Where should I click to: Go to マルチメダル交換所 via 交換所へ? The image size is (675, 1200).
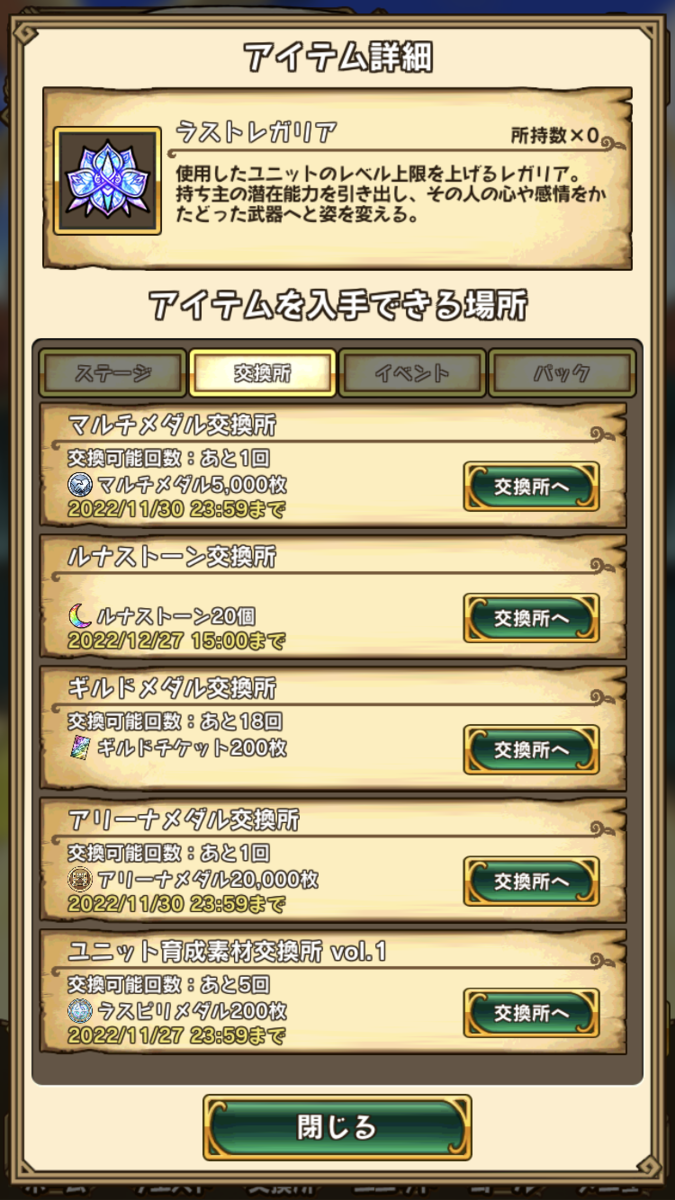(531, 487)
